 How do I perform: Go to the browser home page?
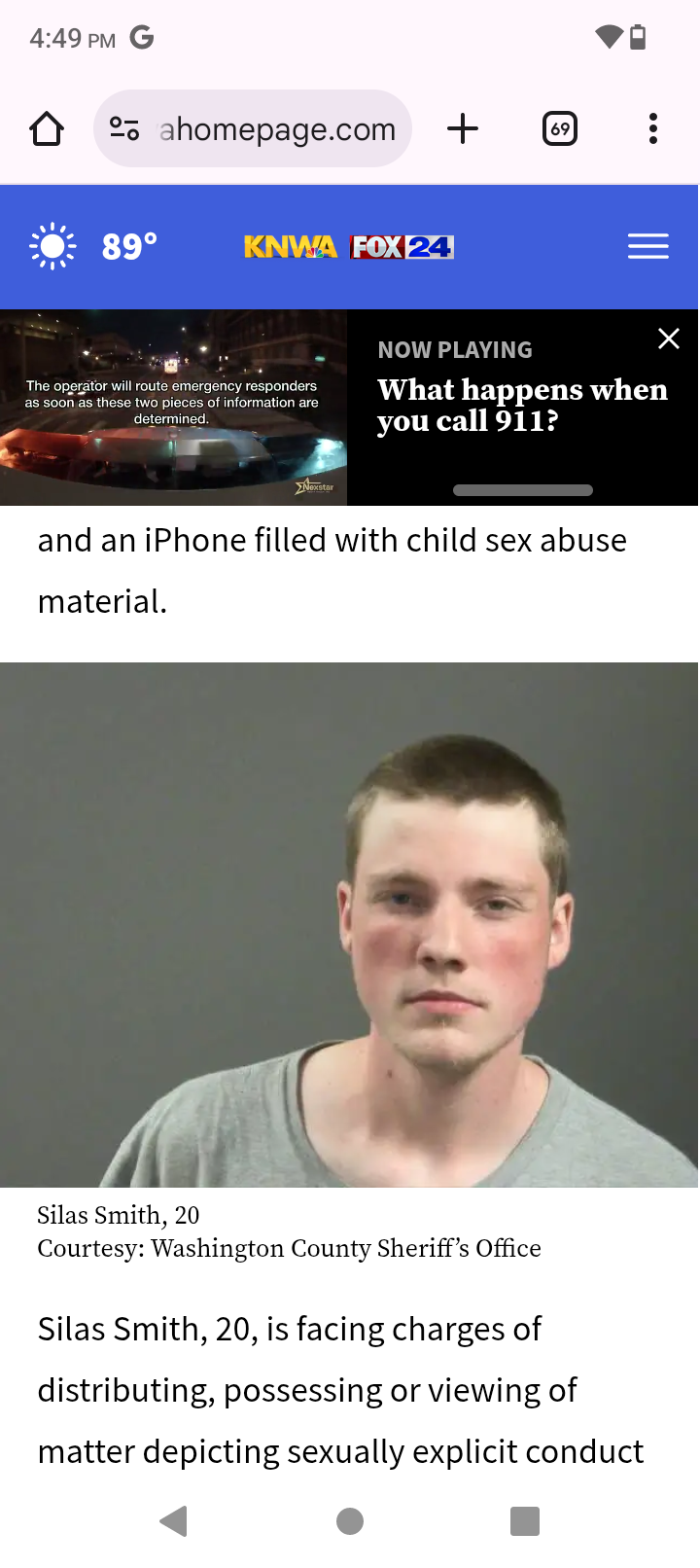pos(47,128)
